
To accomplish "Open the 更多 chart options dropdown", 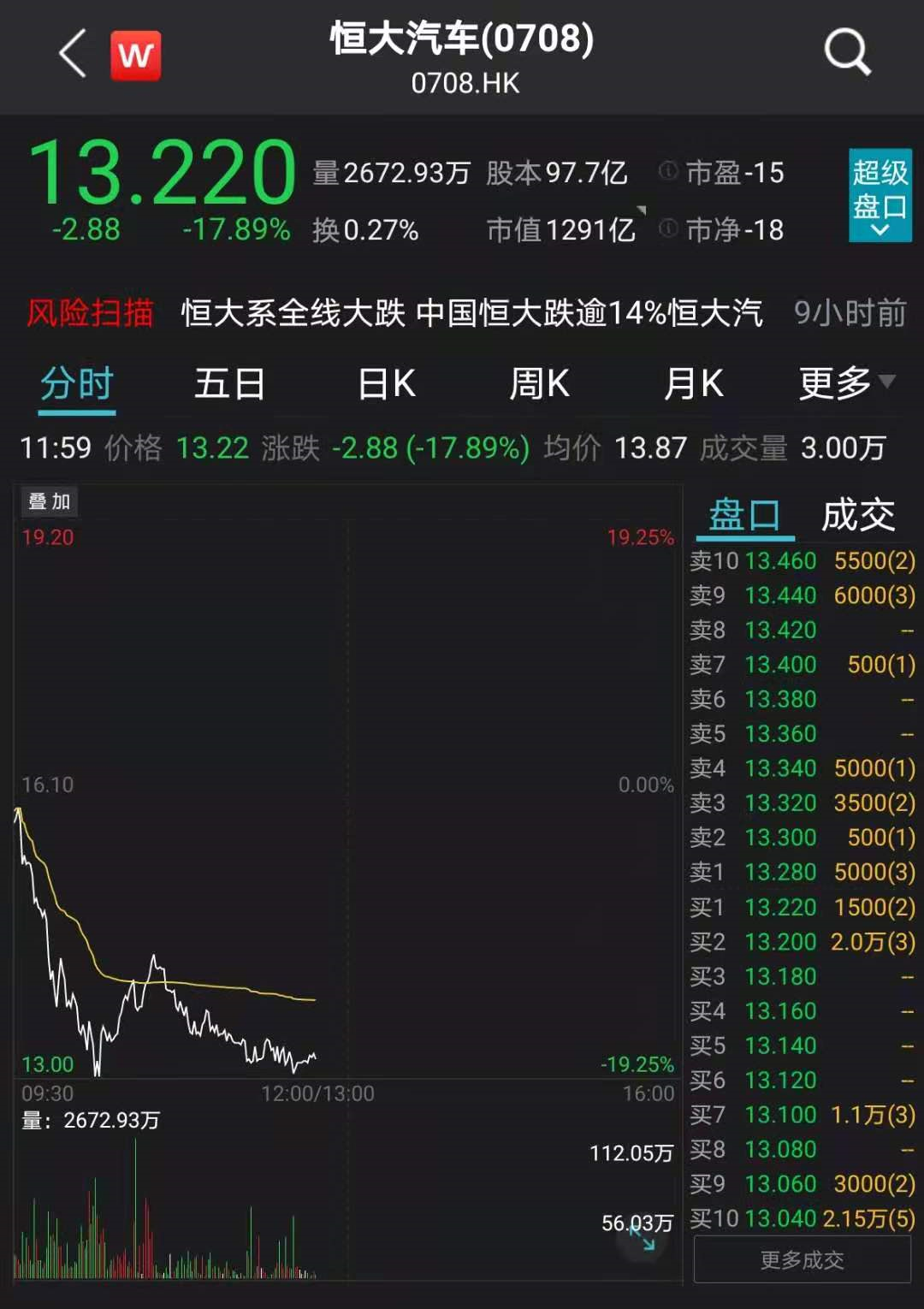I will [845, 383].
